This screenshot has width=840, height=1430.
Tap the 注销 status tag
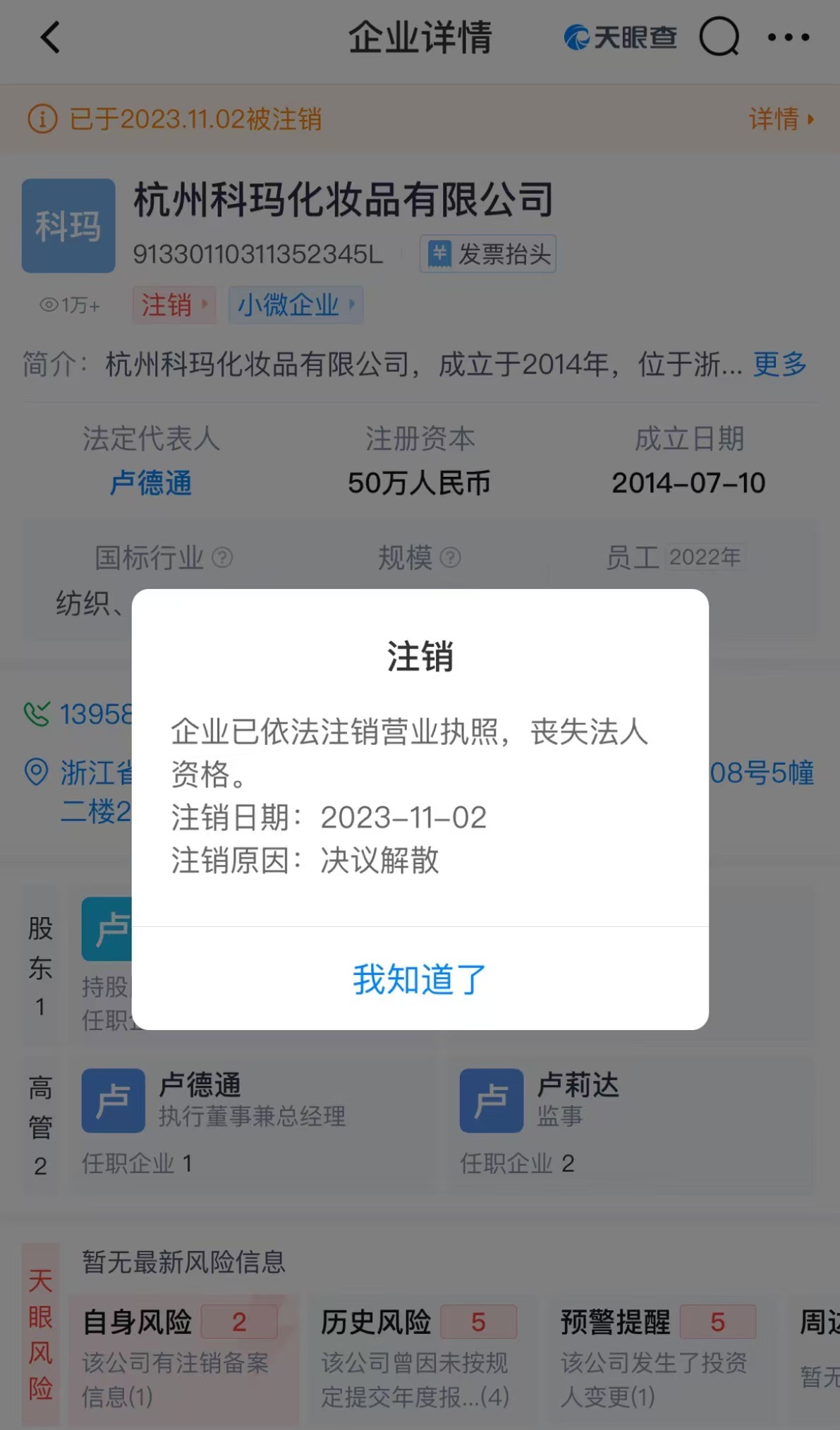174,305
